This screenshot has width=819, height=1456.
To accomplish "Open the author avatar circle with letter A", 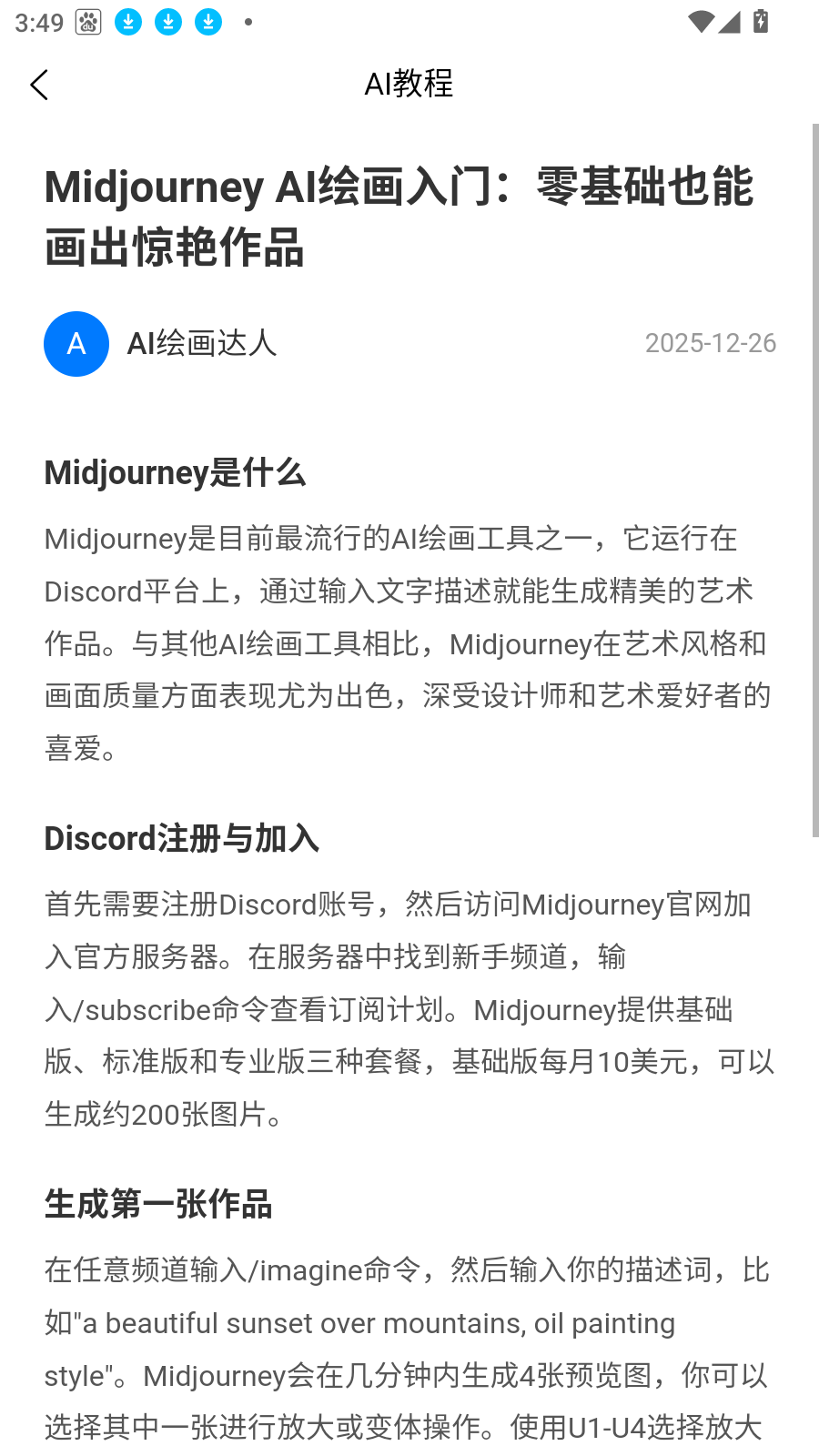I will [76, 344].
